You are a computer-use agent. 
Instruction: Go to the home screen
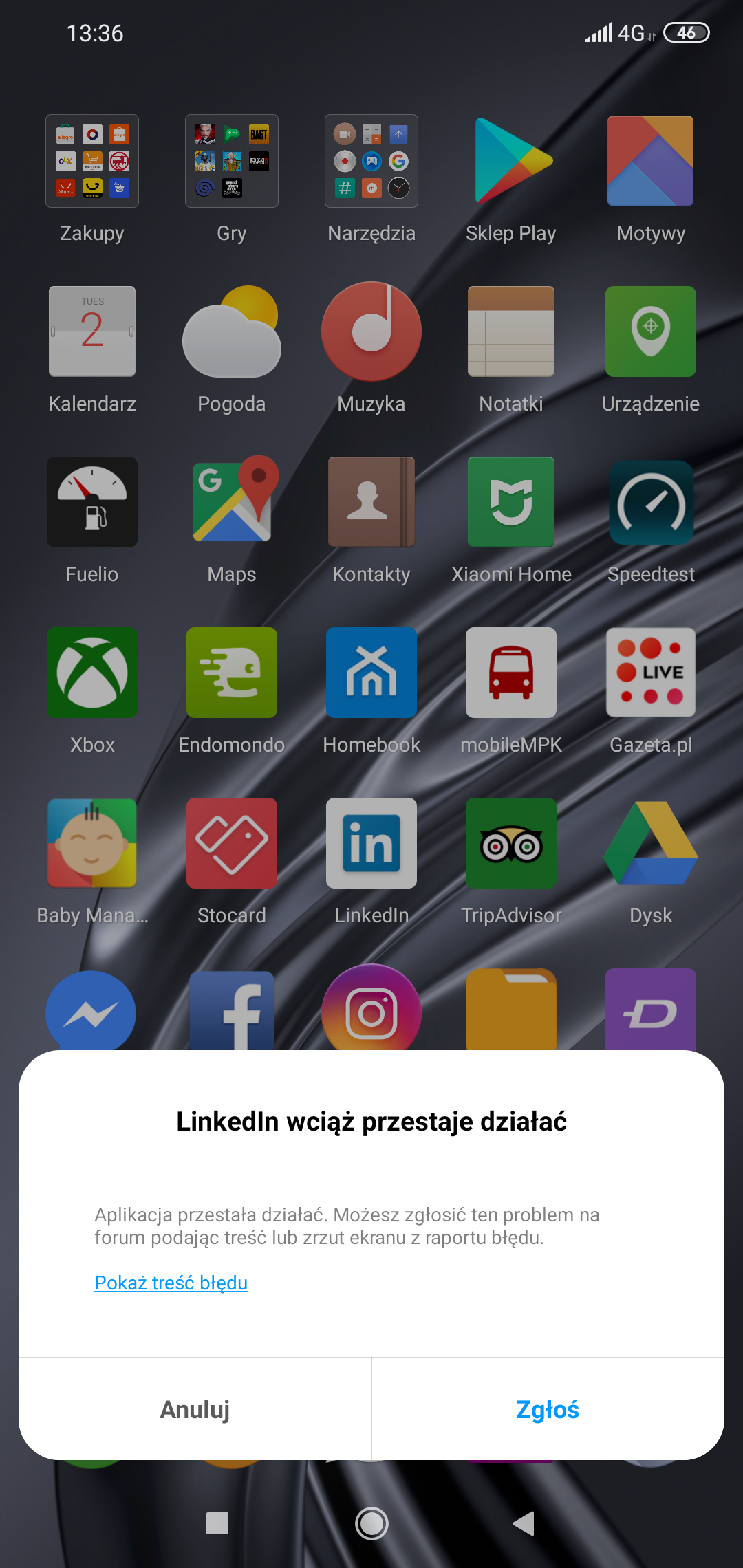[371, 1523]
